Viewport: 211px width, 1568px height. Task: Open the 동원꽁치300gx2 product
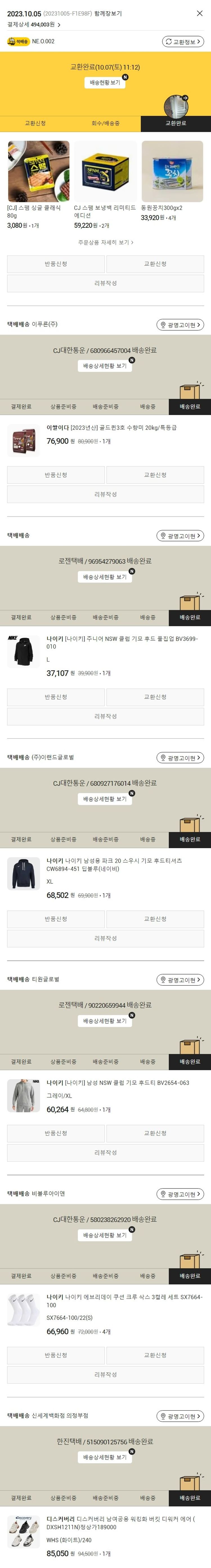coord(172,172)
